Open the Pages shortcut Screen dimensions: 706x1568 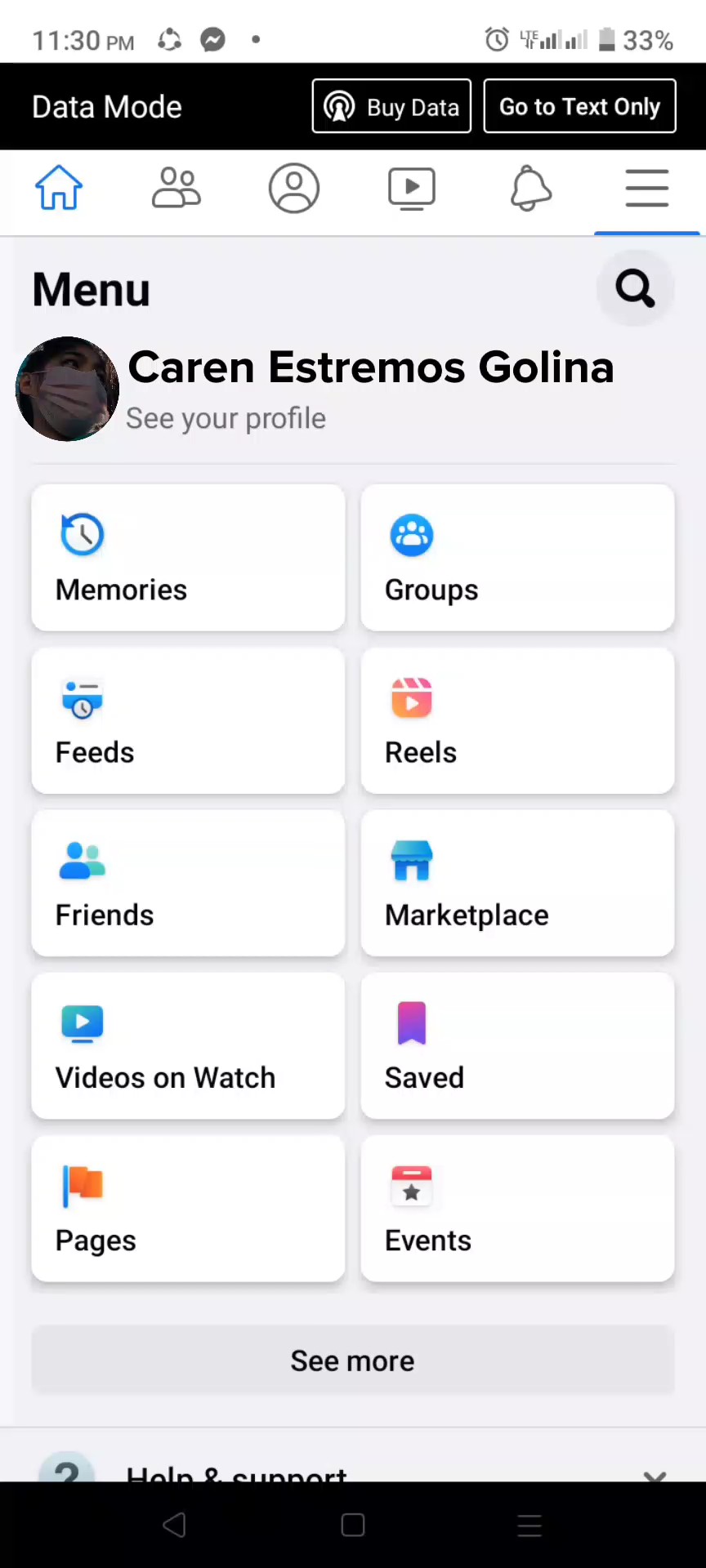tap(188, 1208)
